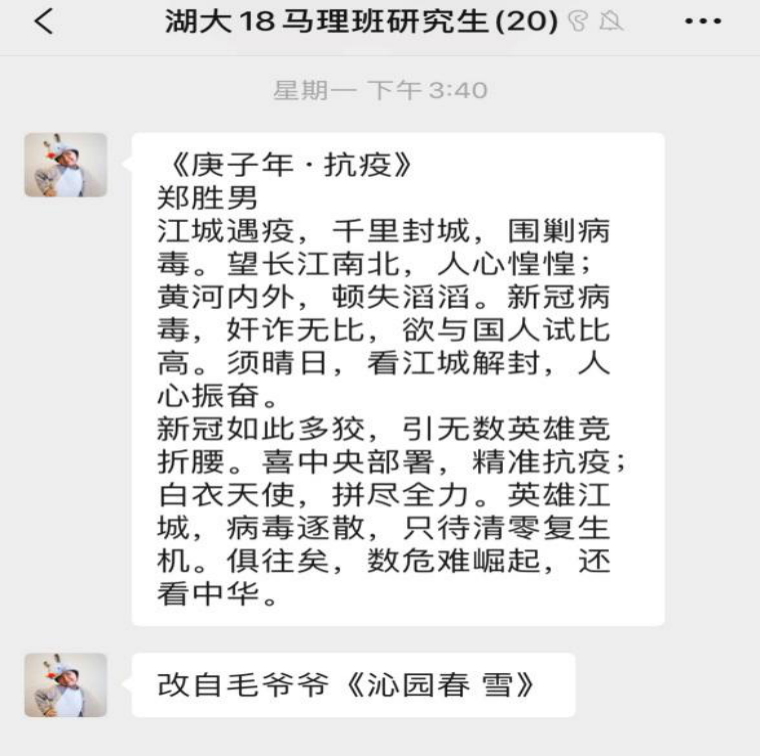This screenshot has width=760, height=756.
Task: Go back from the group chat
Action: 42,22
